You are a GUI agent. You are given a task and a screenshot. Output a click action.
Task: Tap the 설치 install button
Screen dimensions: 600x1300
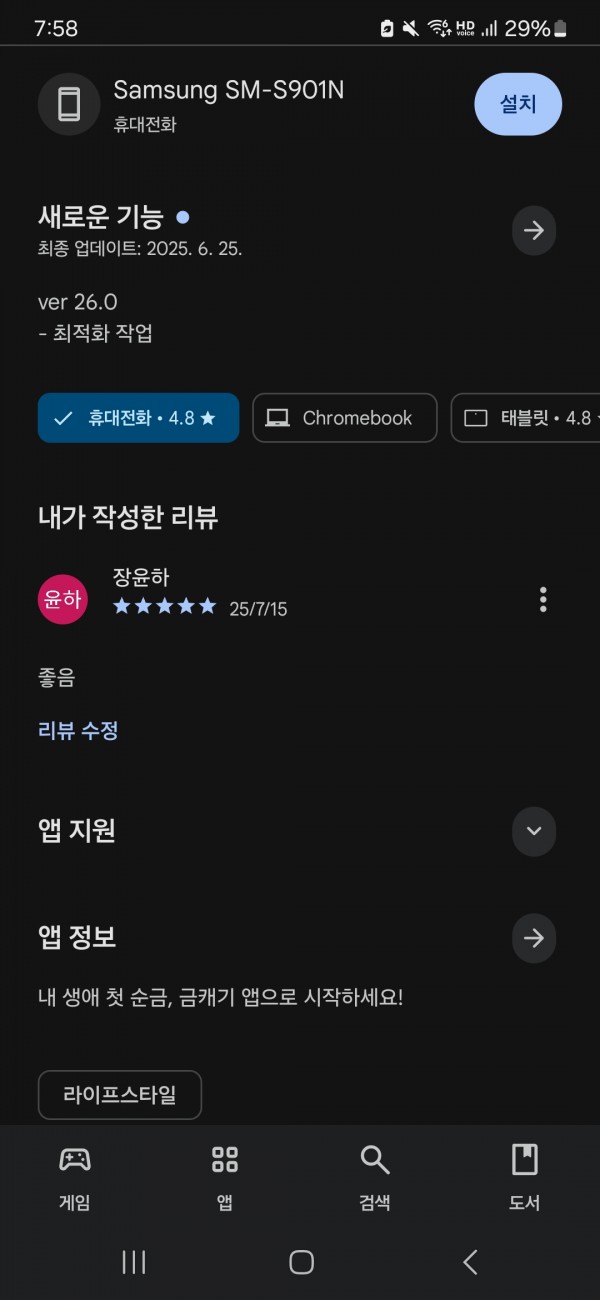tap(518, 104)
